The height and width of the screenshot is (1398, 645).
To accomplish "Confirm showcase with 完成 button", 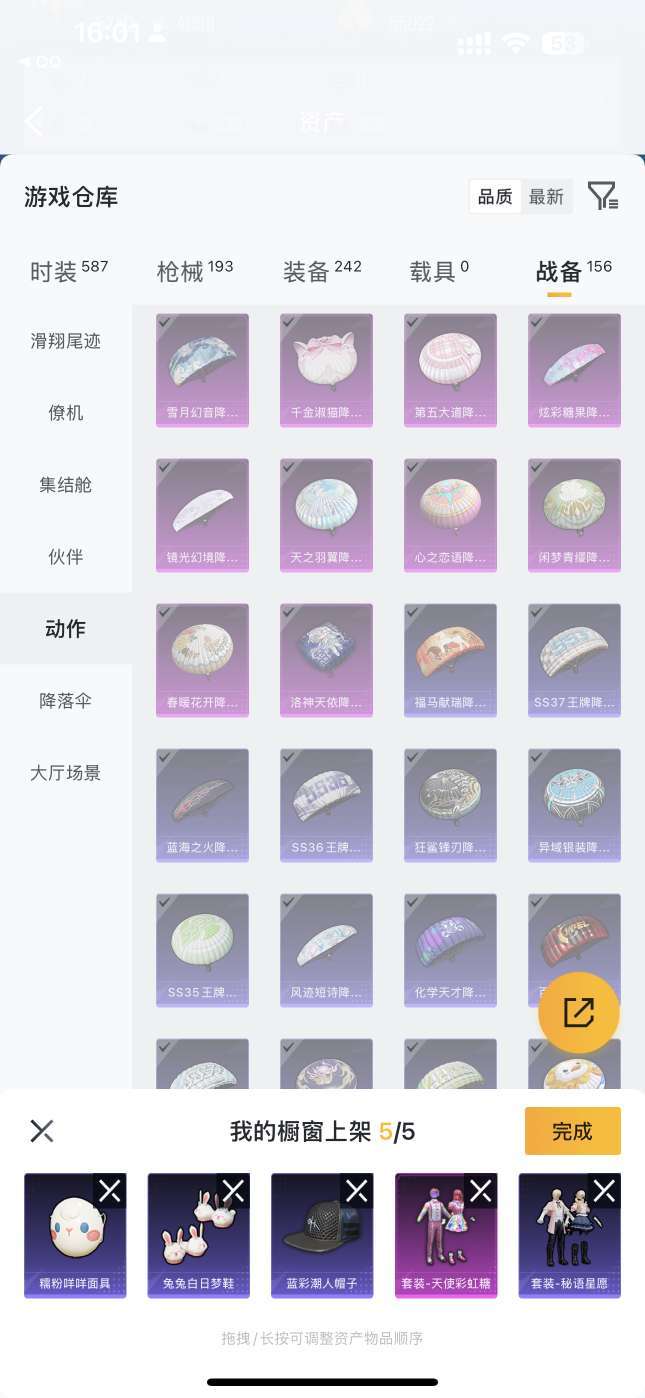I will (x=572, y=1131).
